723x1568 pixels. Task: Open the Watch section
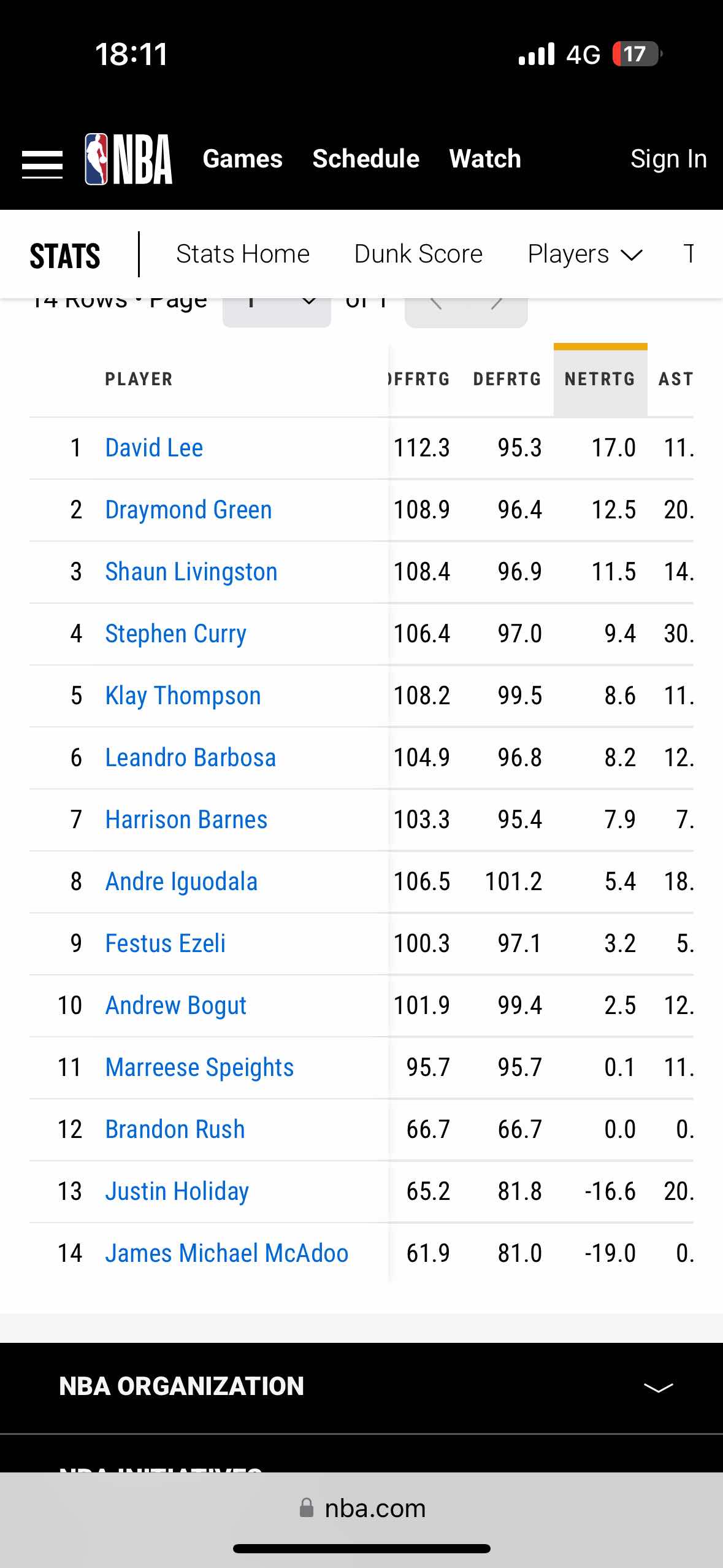[485, 159]
